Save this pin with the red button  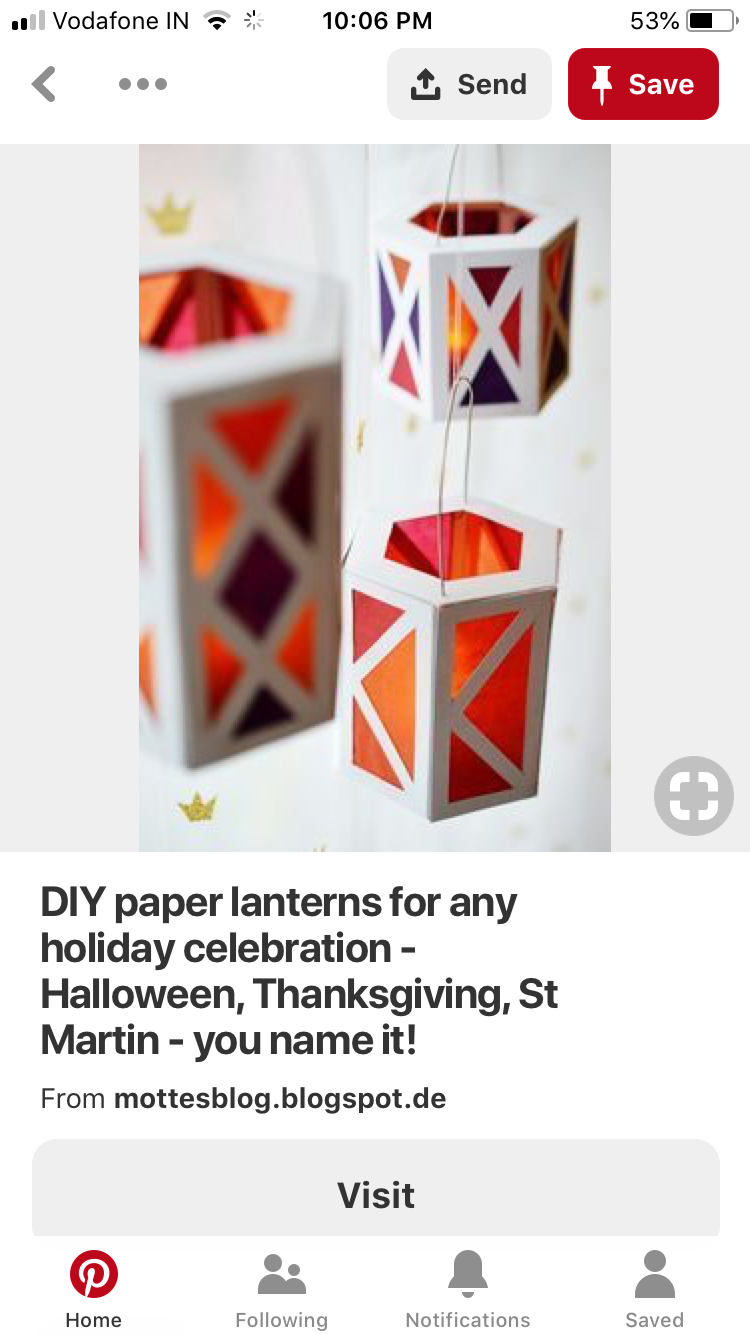click(x=643, y=84)
